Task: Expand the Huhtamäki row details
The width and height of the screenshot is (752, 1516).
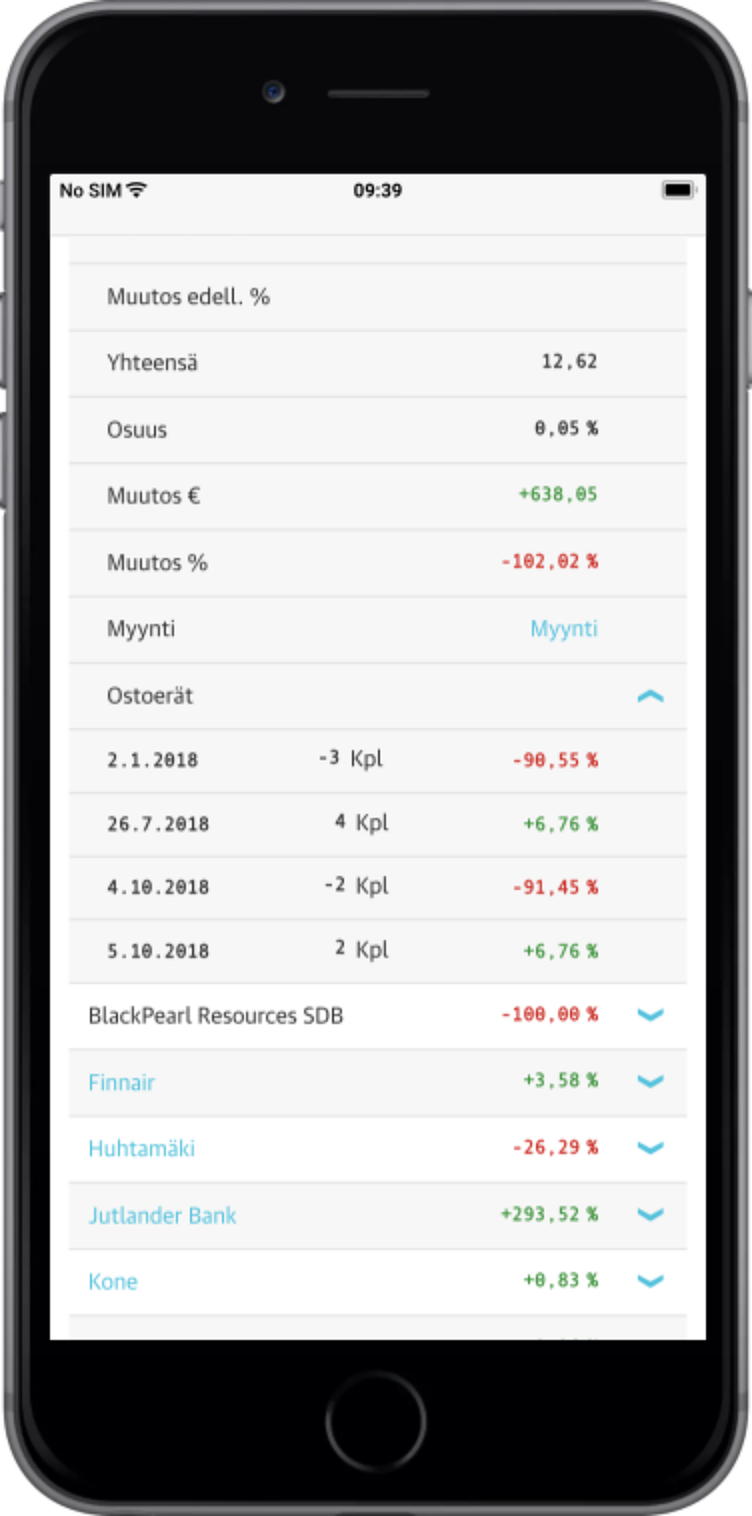Action: pyautogui.click(x=650, y=1148)
